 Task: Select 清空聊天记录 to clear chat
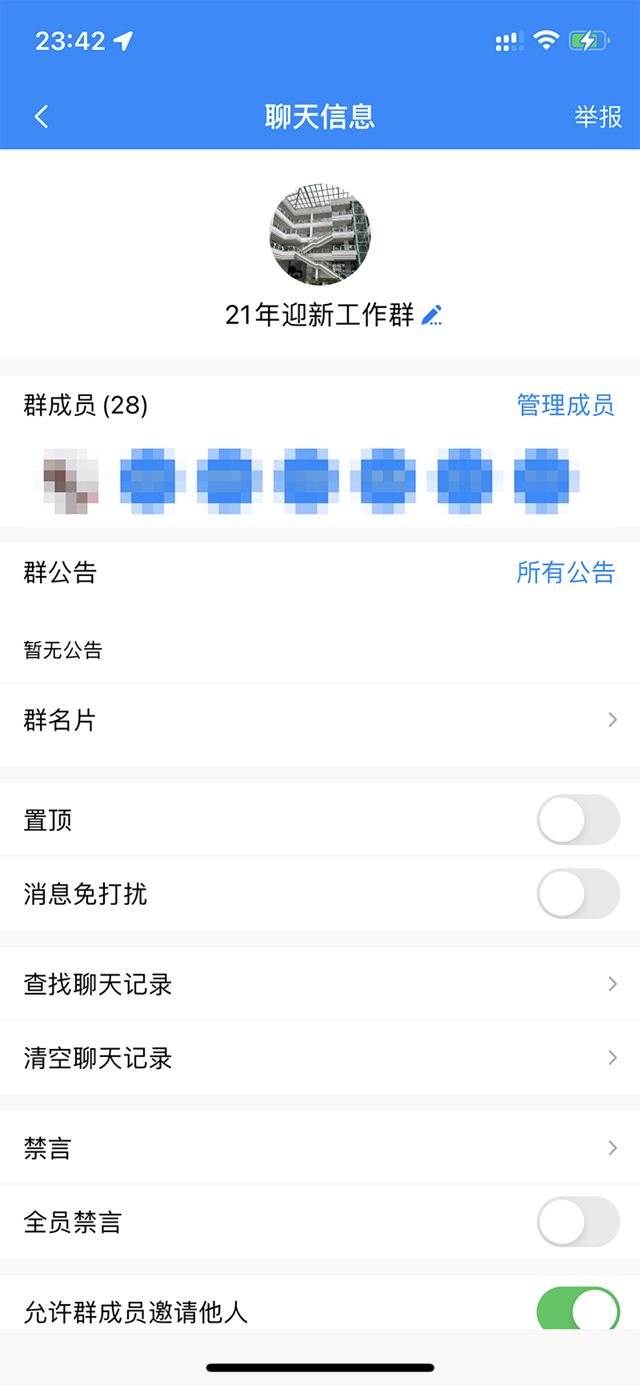coord(320,1058)
